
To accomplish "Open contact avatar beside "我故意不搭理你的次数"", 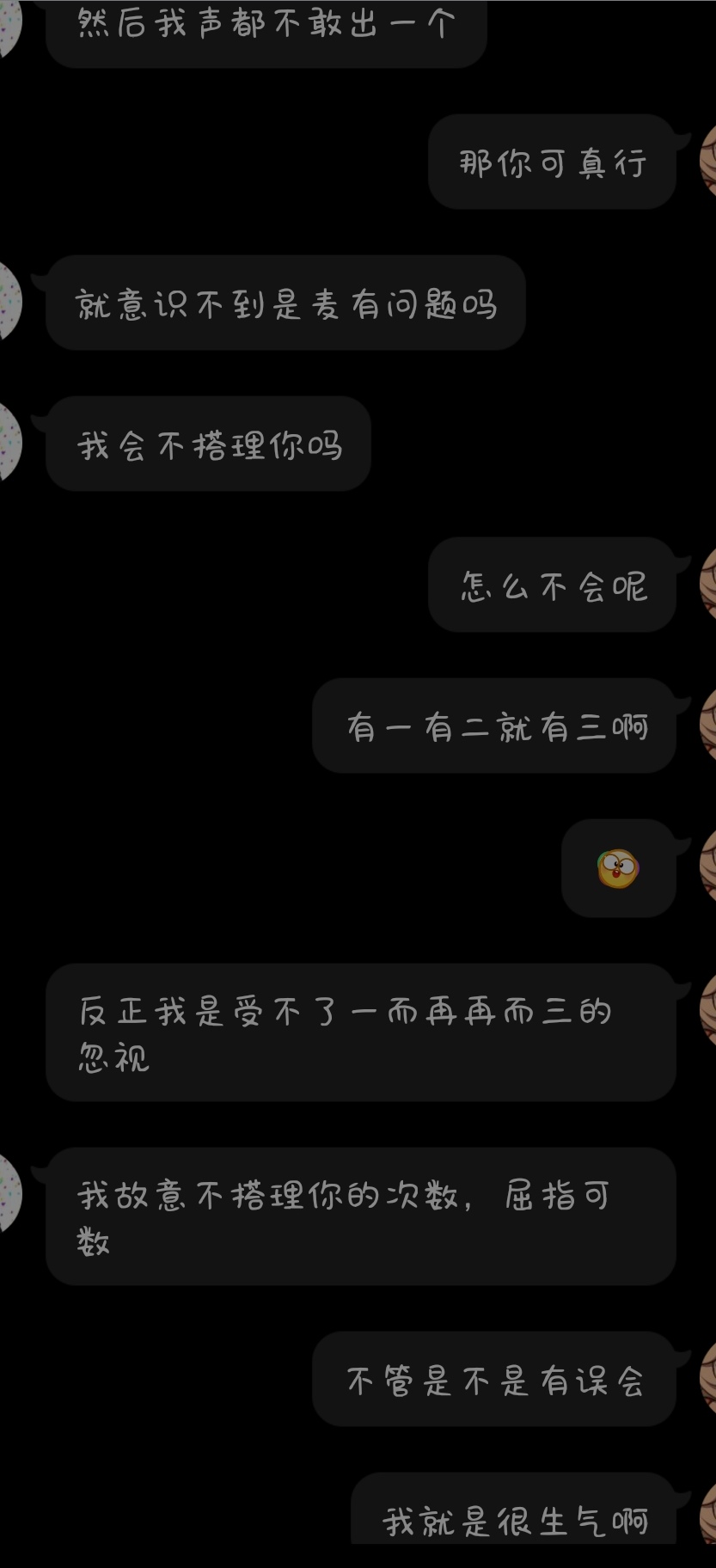I will point(9,1194).
